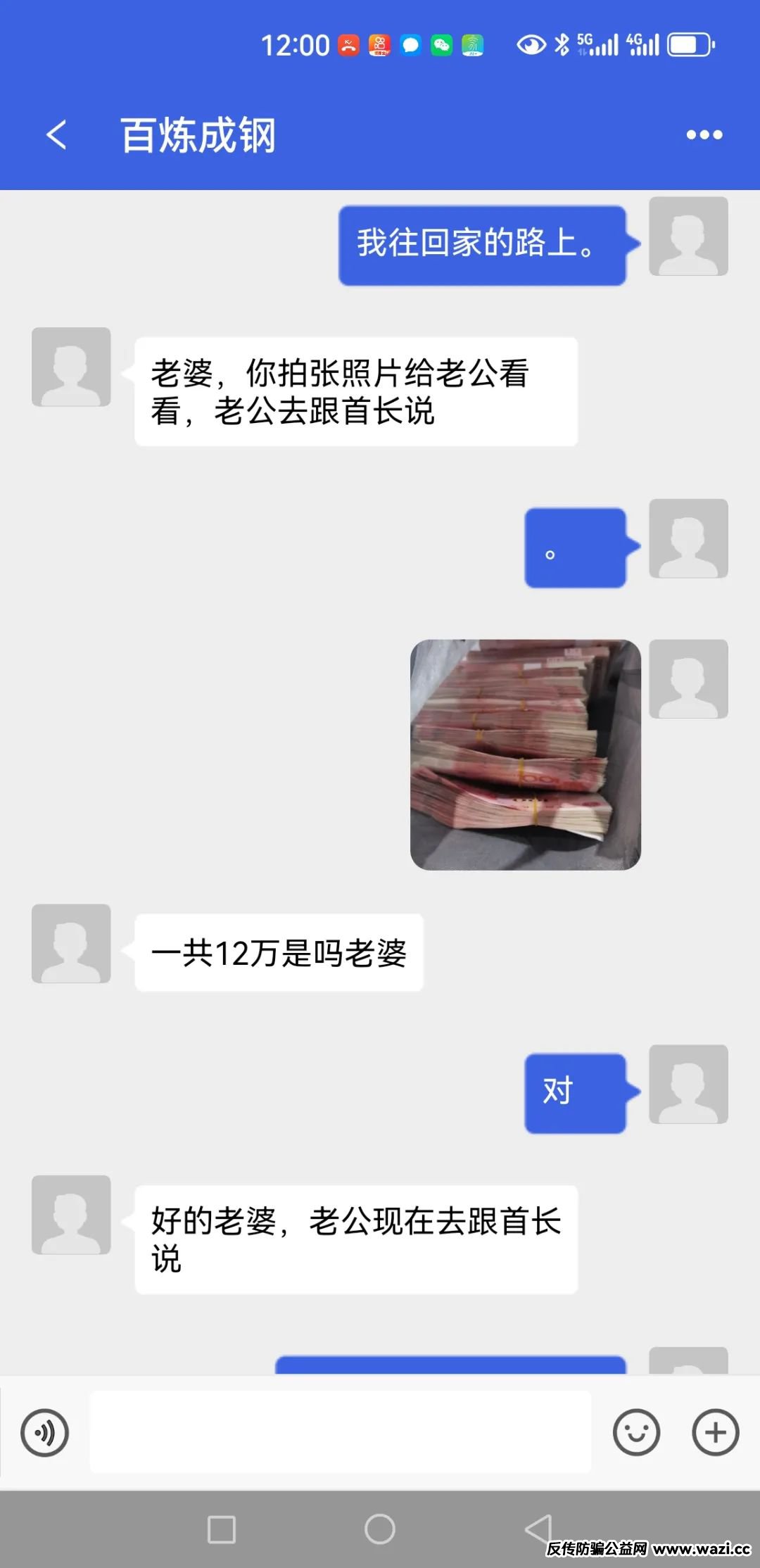The width and height of the screenshot is (760, 1568).
Task: Tap your avatar next to 对 message
Action: click(x=688, y=1085)
